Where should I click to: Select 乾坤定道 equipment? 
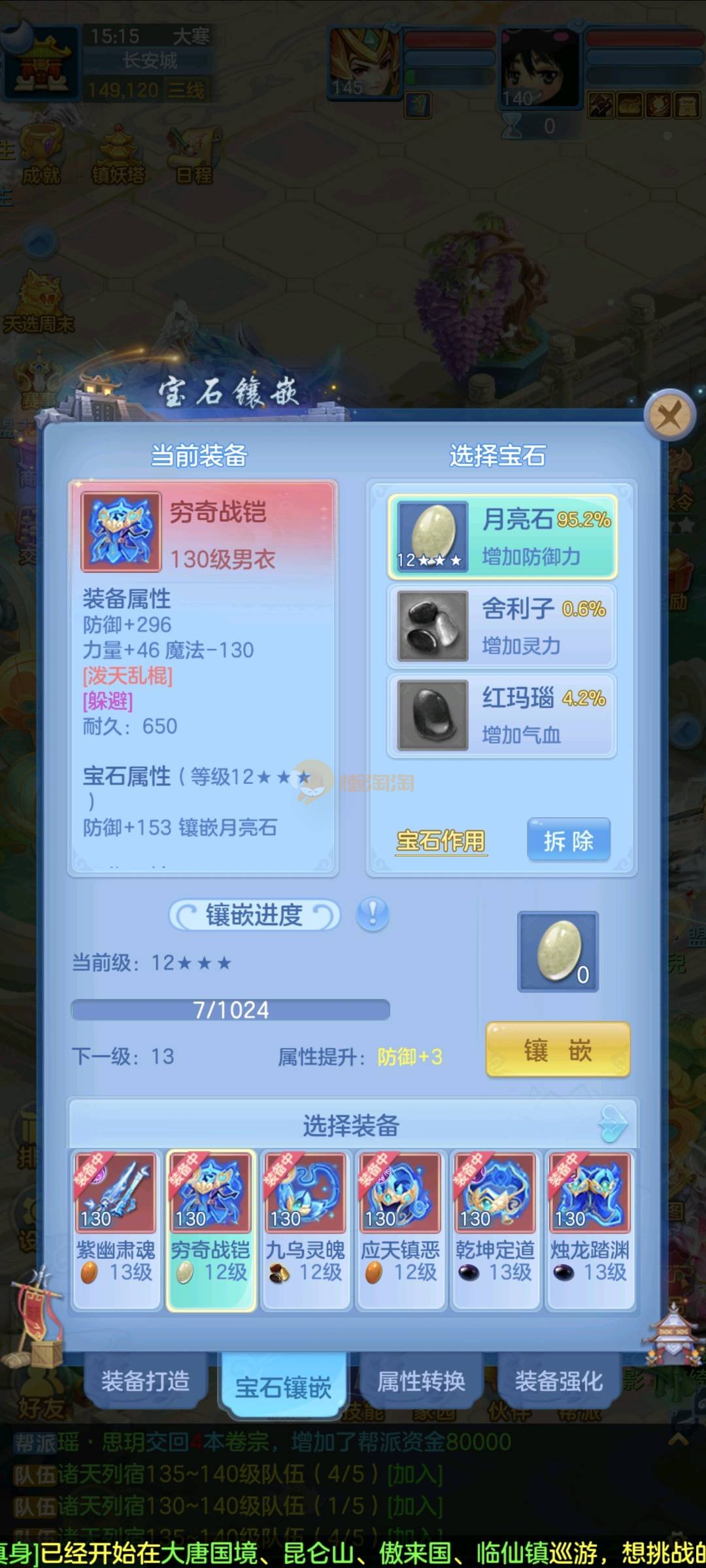(495, 1230)
